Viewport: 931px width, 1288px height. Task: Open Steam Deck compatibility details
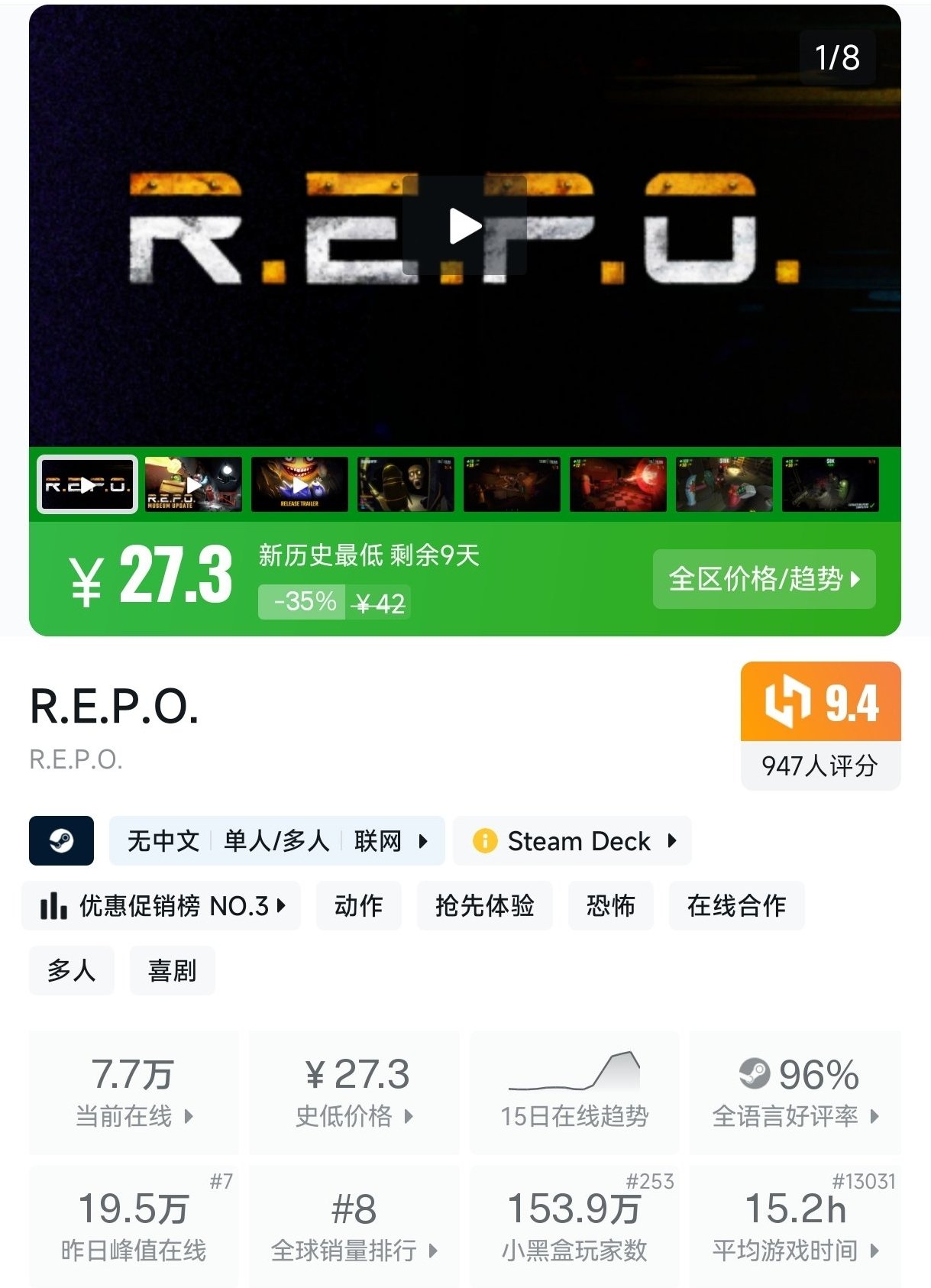pyautogui.click(x=573, y=841)
